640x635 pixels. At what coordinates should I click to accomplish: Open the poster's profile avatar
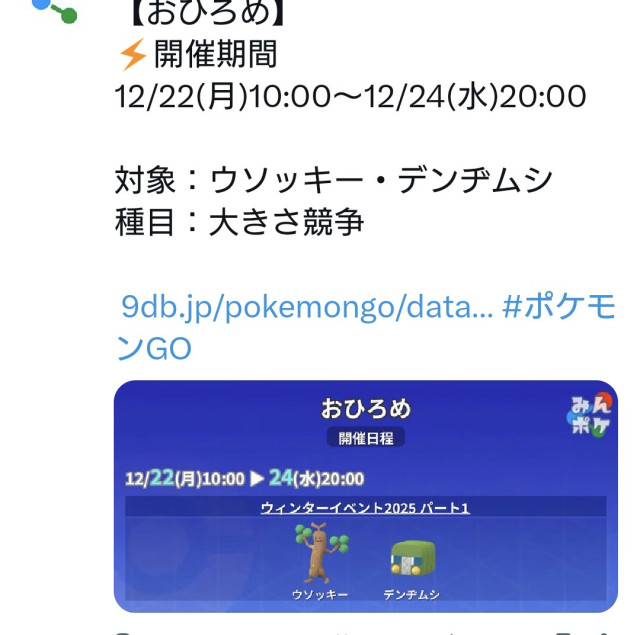[x=52, y=10]
